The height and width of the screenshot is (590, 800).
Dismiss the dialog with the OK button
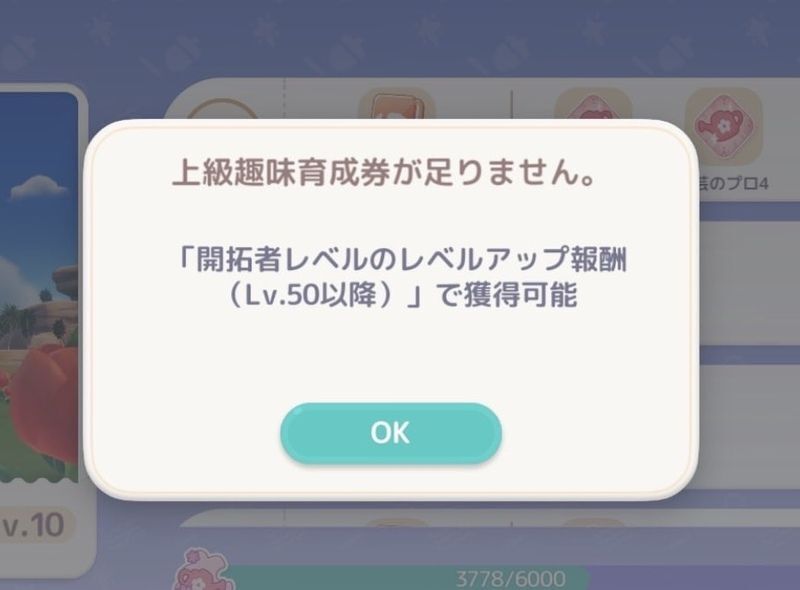[390, 433]
